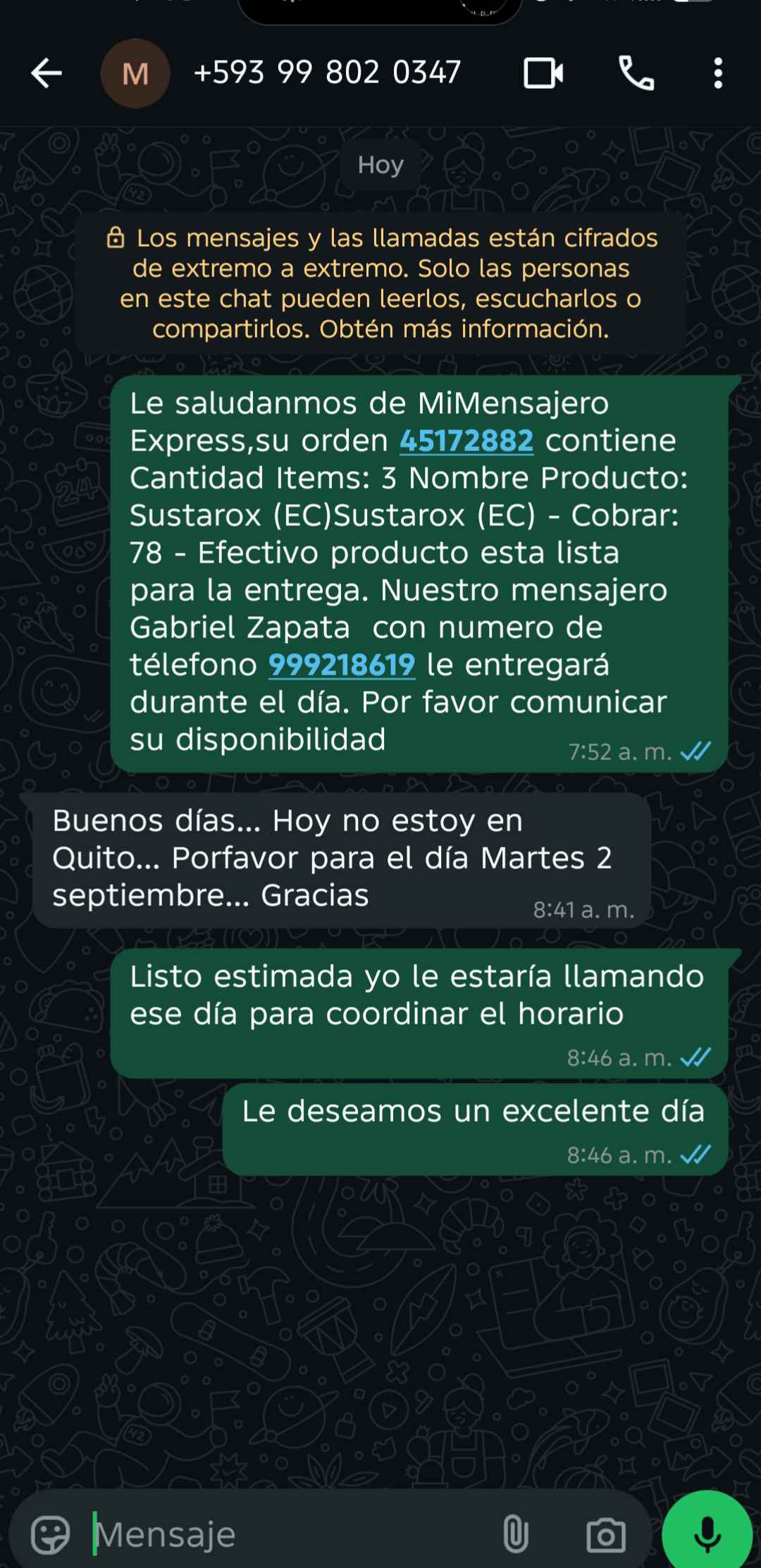Open the end-to-end encryption info notice

[380, 283]
